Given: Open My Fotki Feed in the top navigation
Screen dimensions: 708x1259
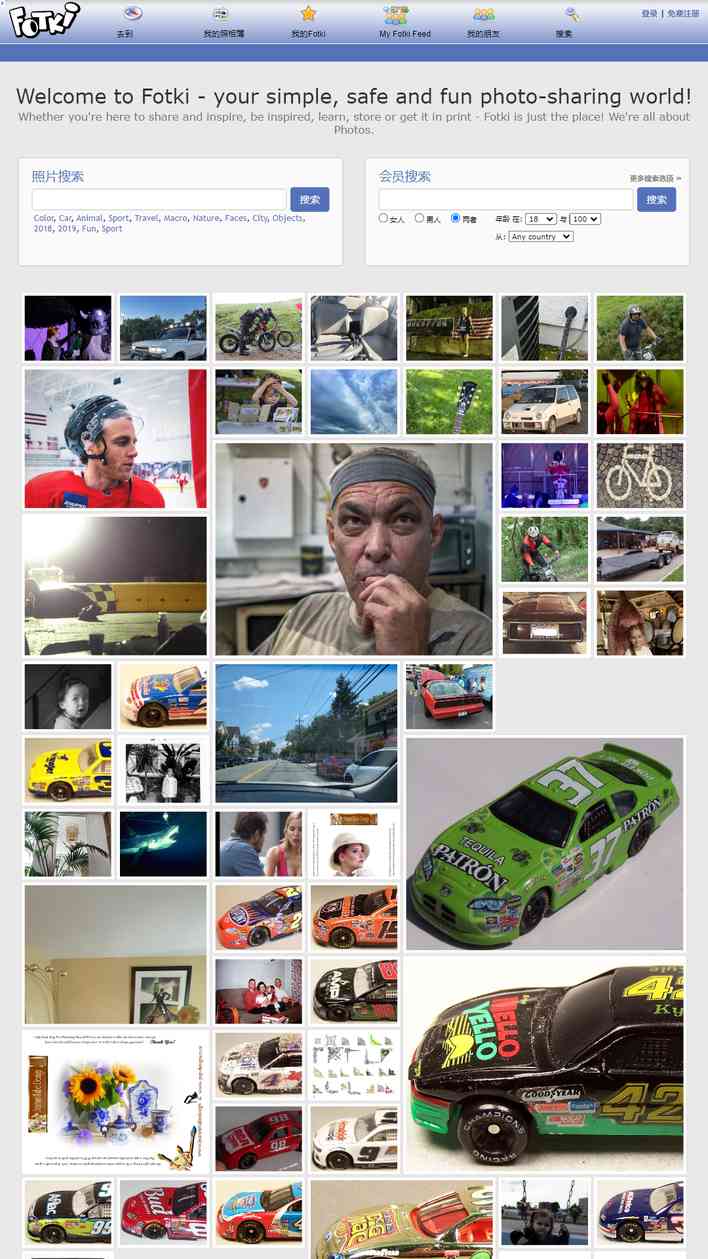Looking at the screenshot, I should tap(404, 22).
